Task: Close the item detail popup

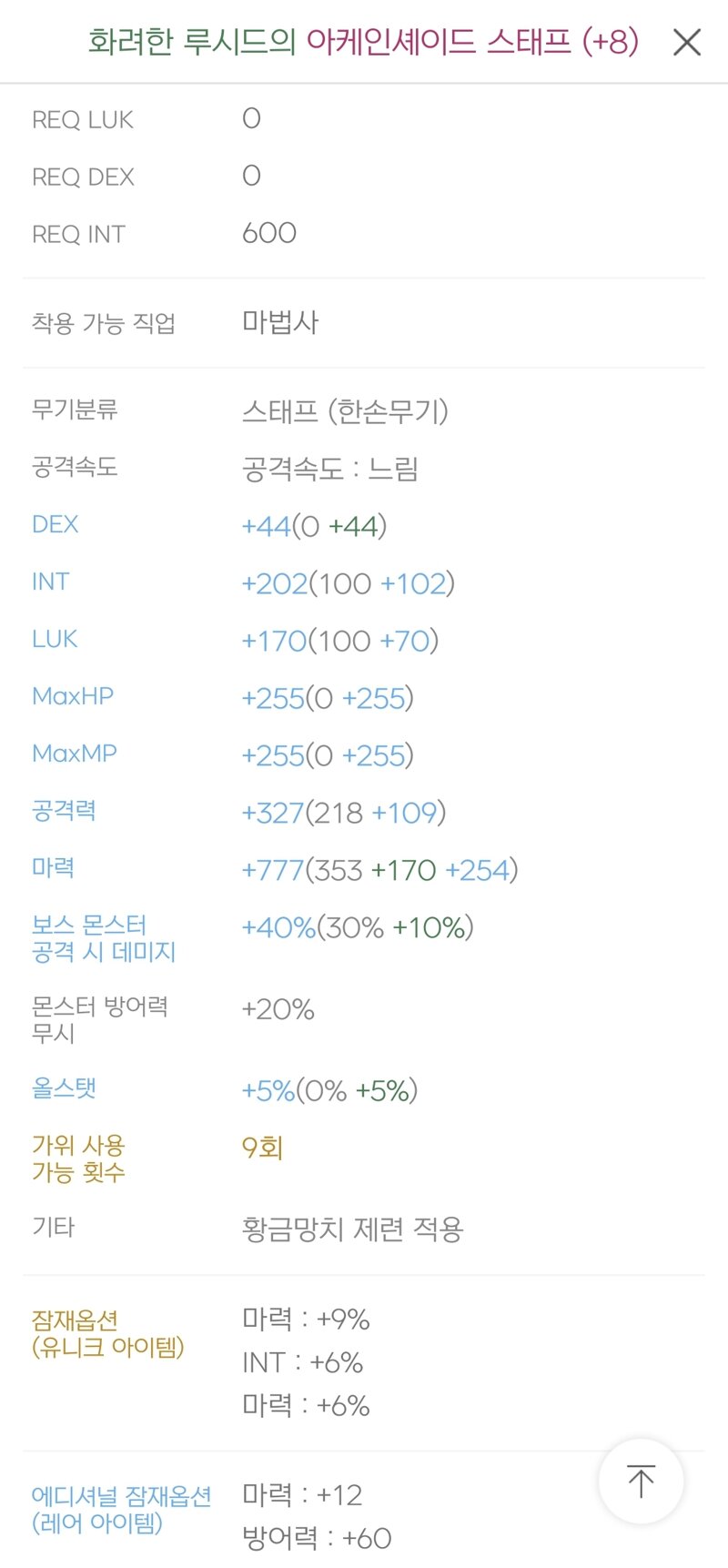Action: tap(687, 42)
